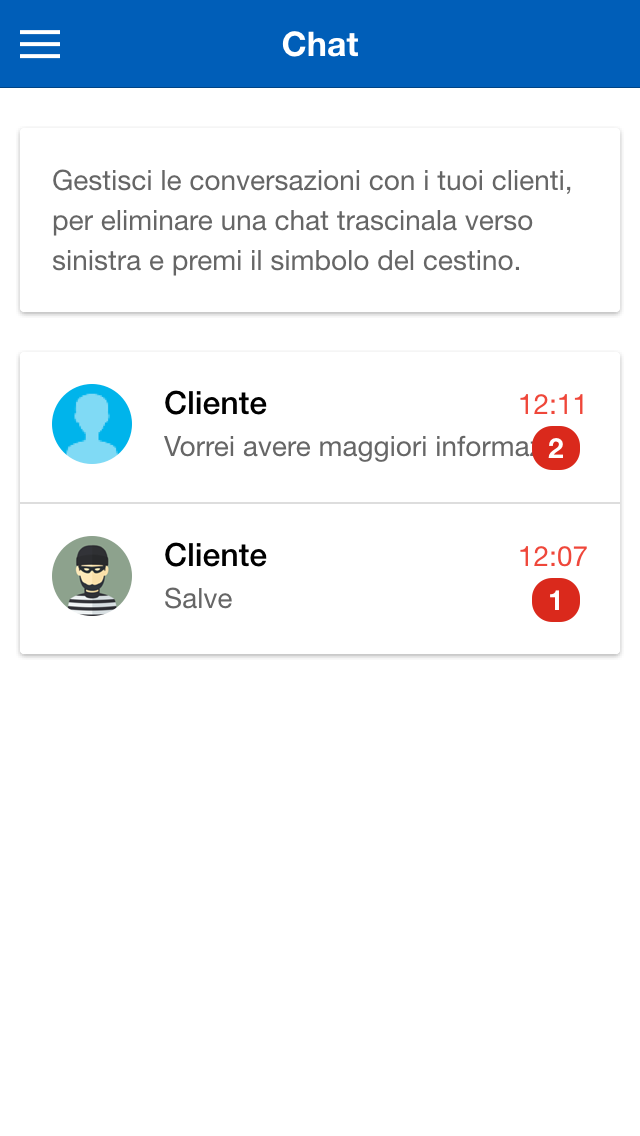
Task: Open the hamburger drawer menu
Action: click(x=40, y=44)
